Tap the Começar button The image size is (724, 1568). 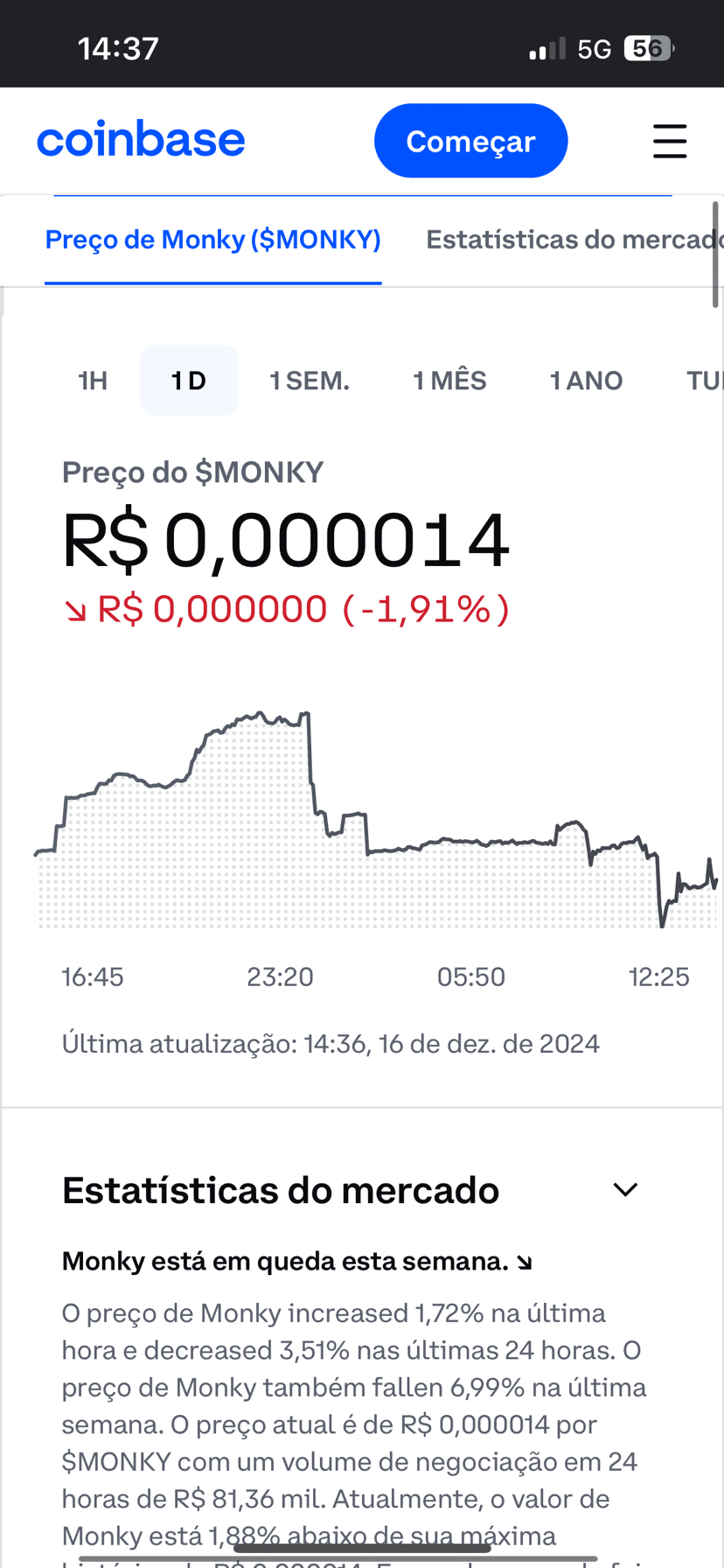tap(470, 141)
